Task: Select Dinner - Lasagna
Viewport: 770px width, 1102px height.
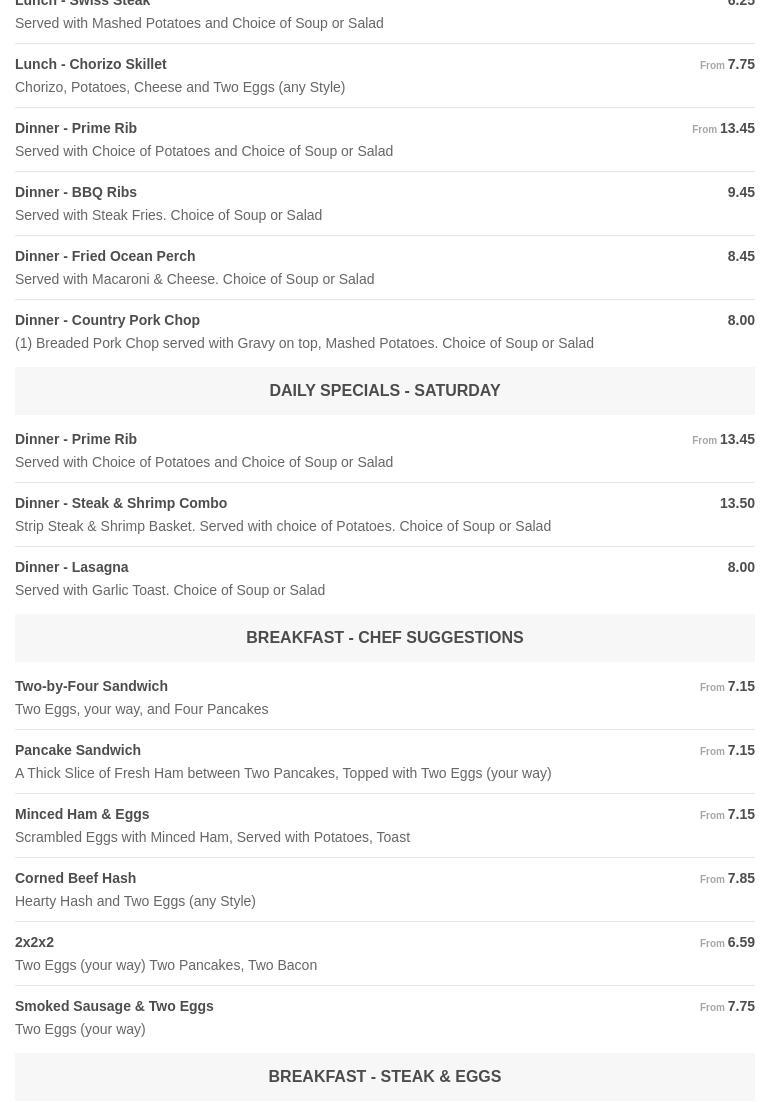Action: (385, 578)
